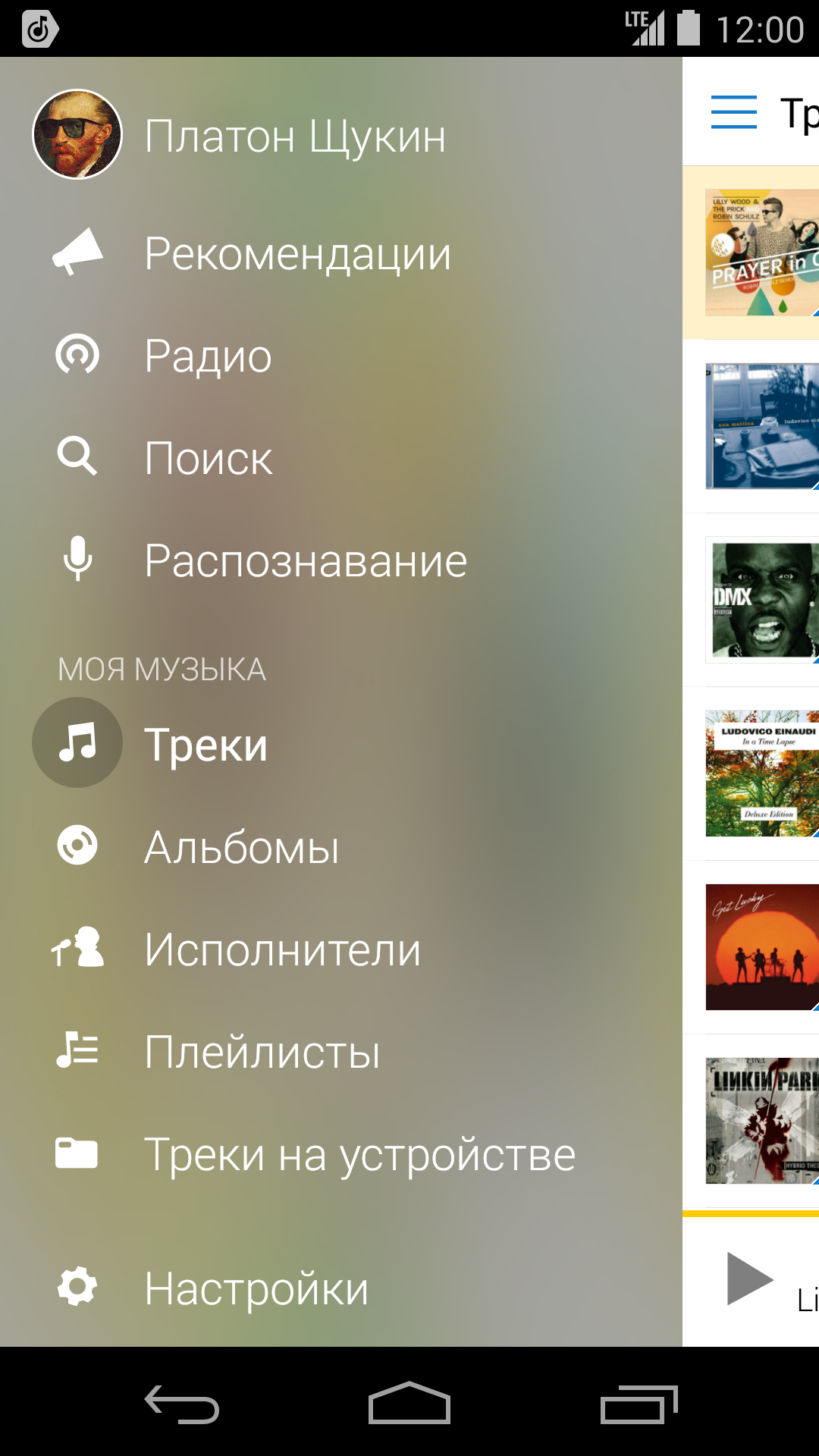Tap the system home button
819x1456 pixels.
tap(409, 1404)
